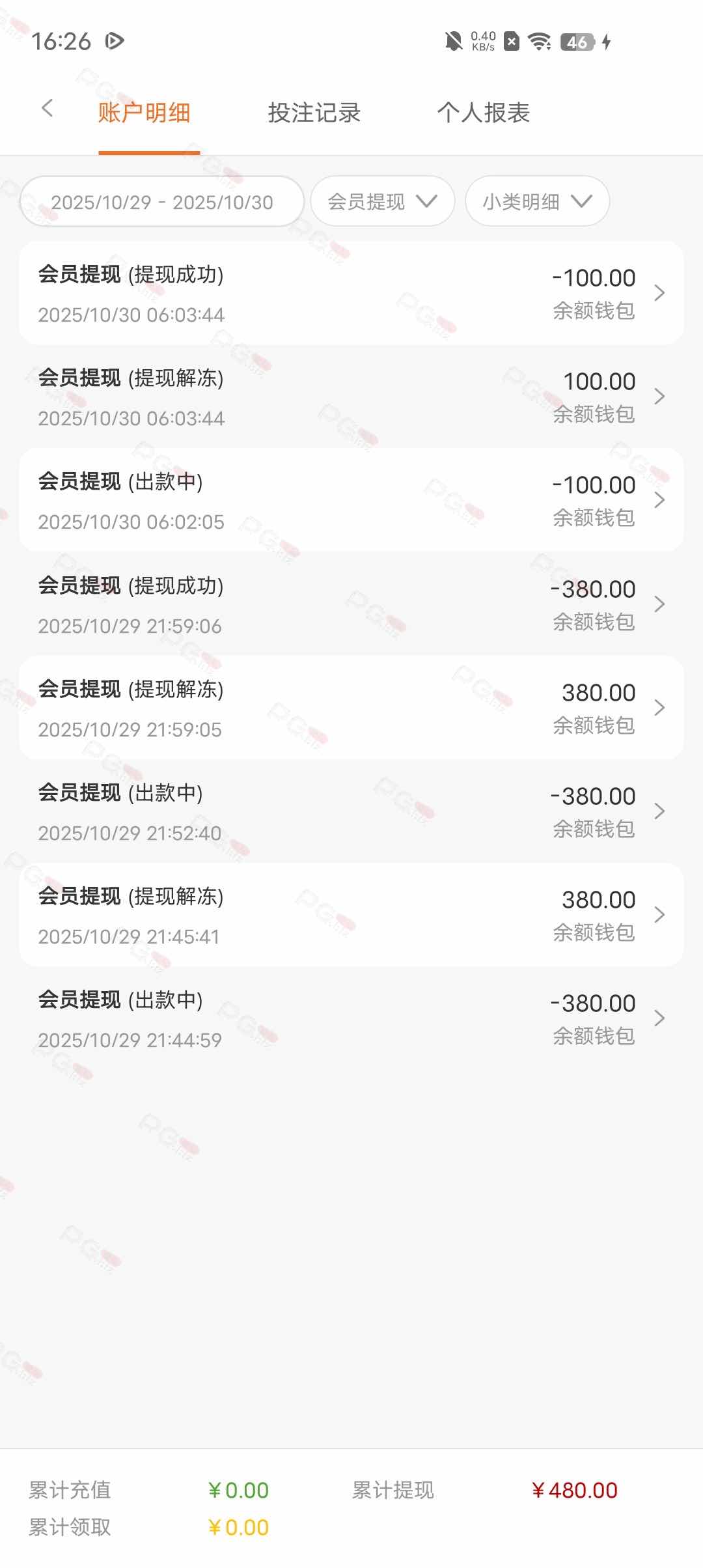This screenshot has height=1568, width=703.
Task: Open the 2025/10/29 - 2025/10/30 date range picker
Action: 162,202
